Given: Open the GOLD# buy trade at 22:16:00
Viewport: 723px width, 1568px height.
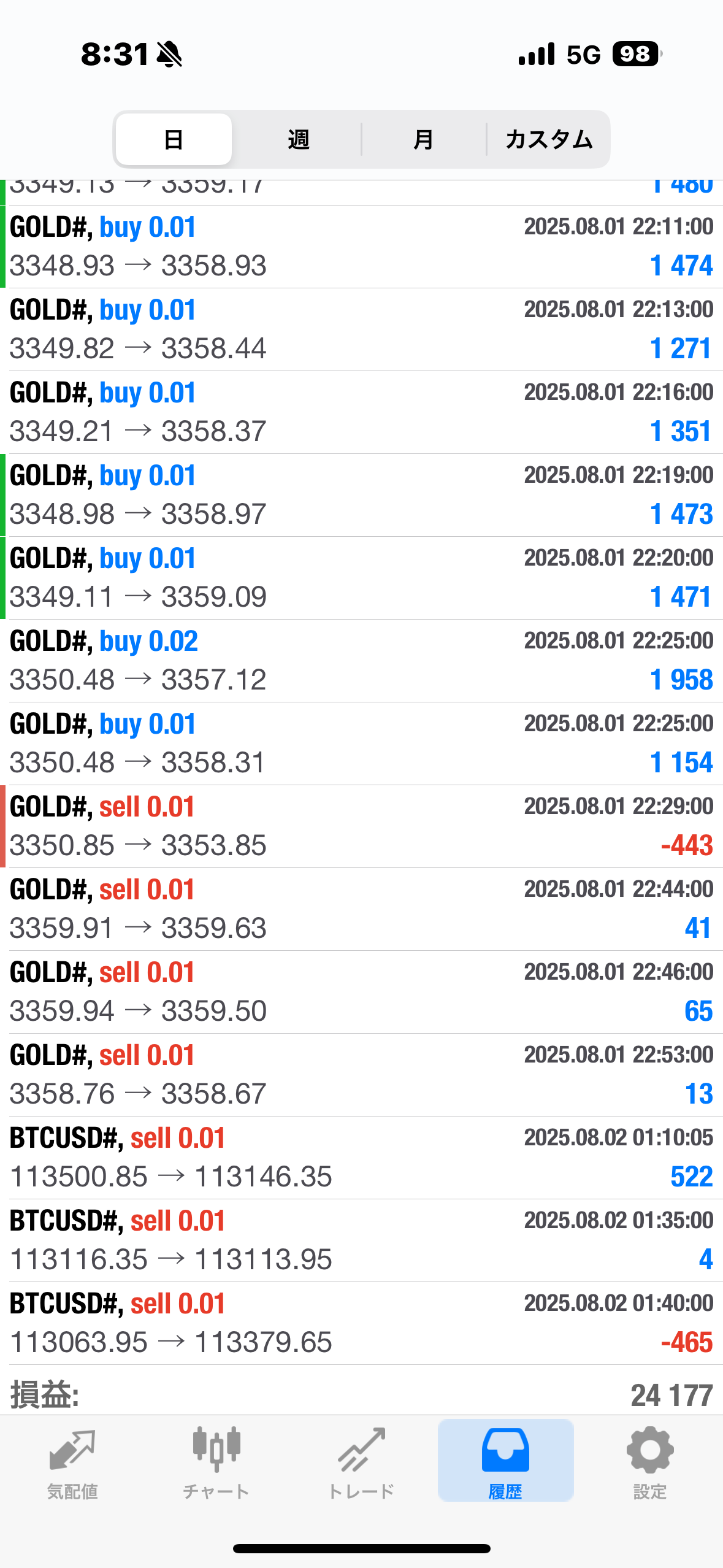Looking at the screenshot, I should pos(361,412).
